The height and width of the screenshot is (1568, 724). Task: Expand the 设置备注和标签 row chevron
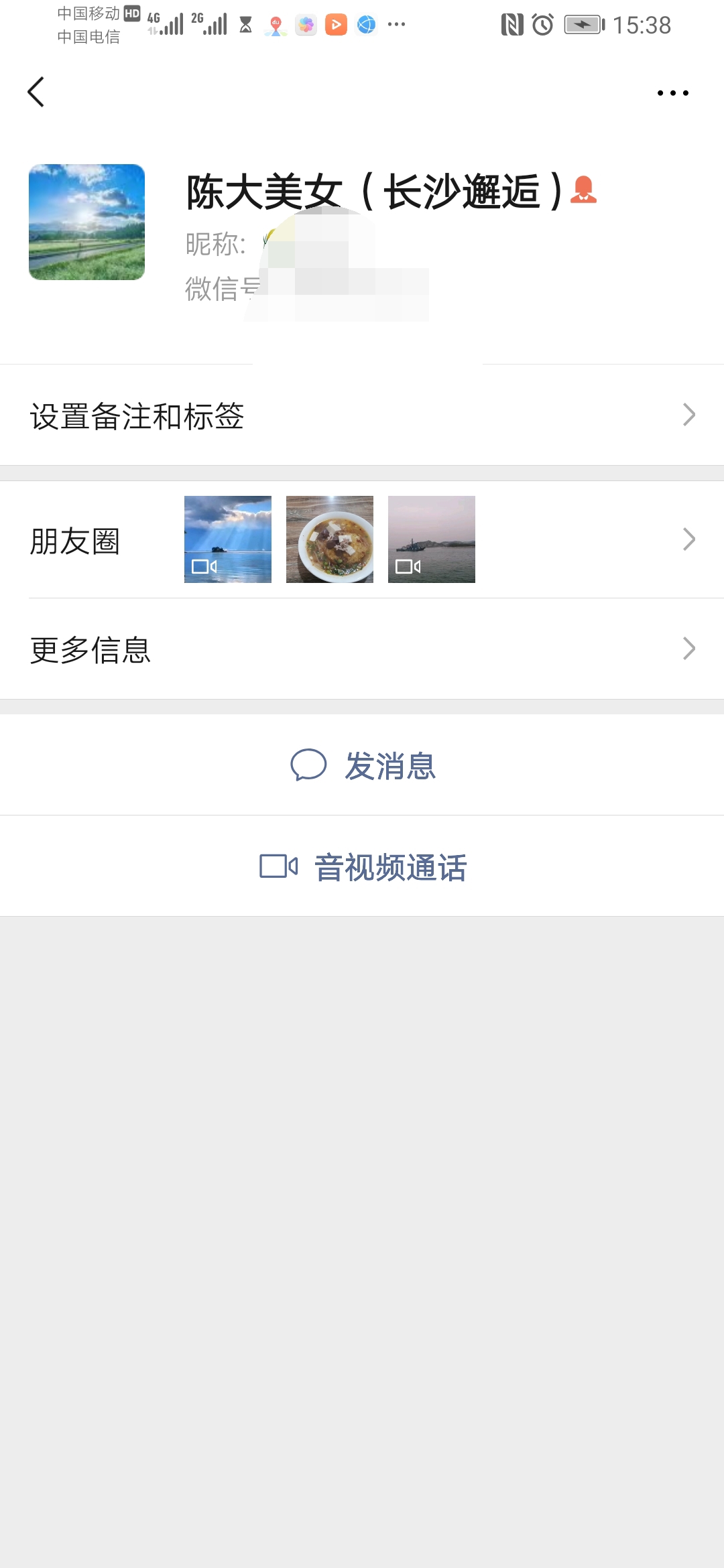(x=689, y=415)
